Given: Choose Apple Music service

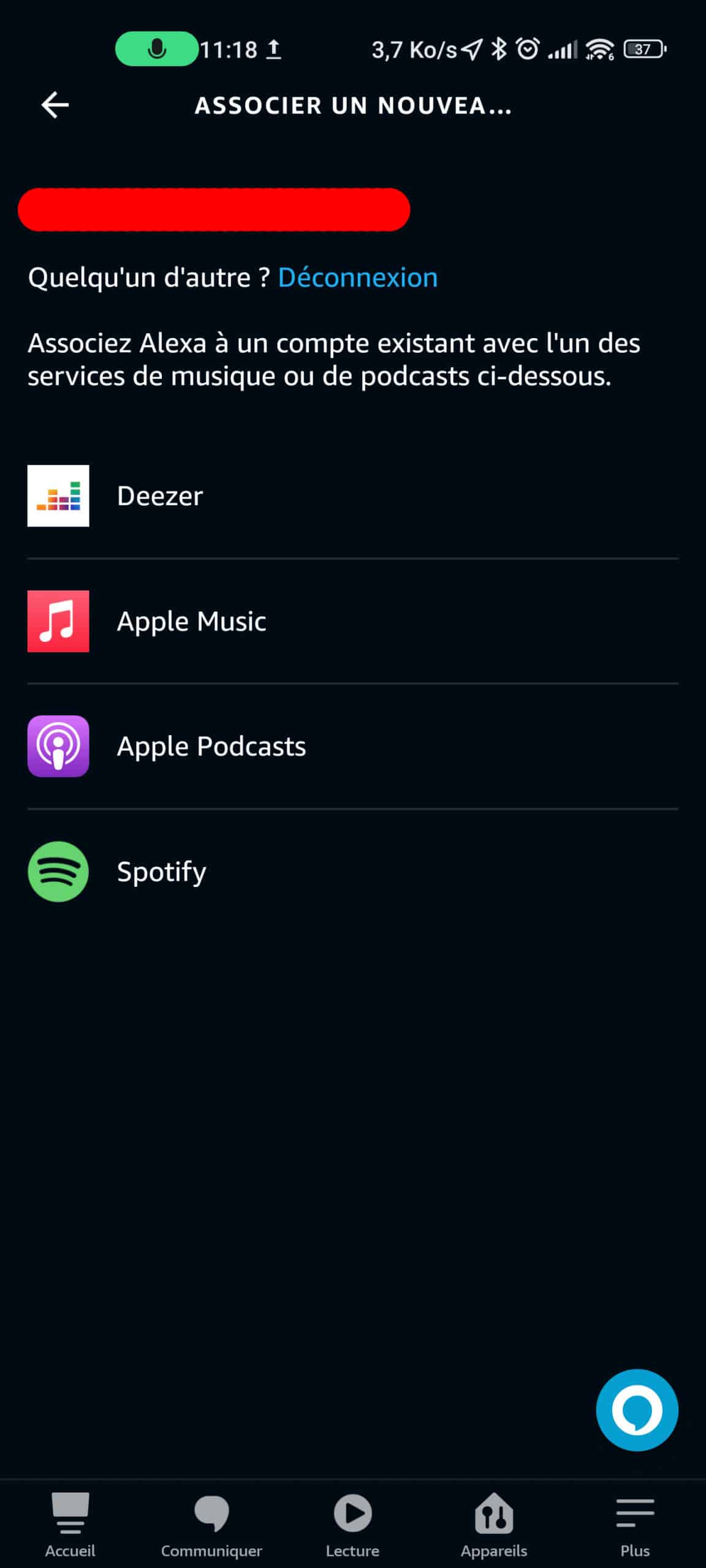Looking at the screenshot, I should (x=353, y=621).
